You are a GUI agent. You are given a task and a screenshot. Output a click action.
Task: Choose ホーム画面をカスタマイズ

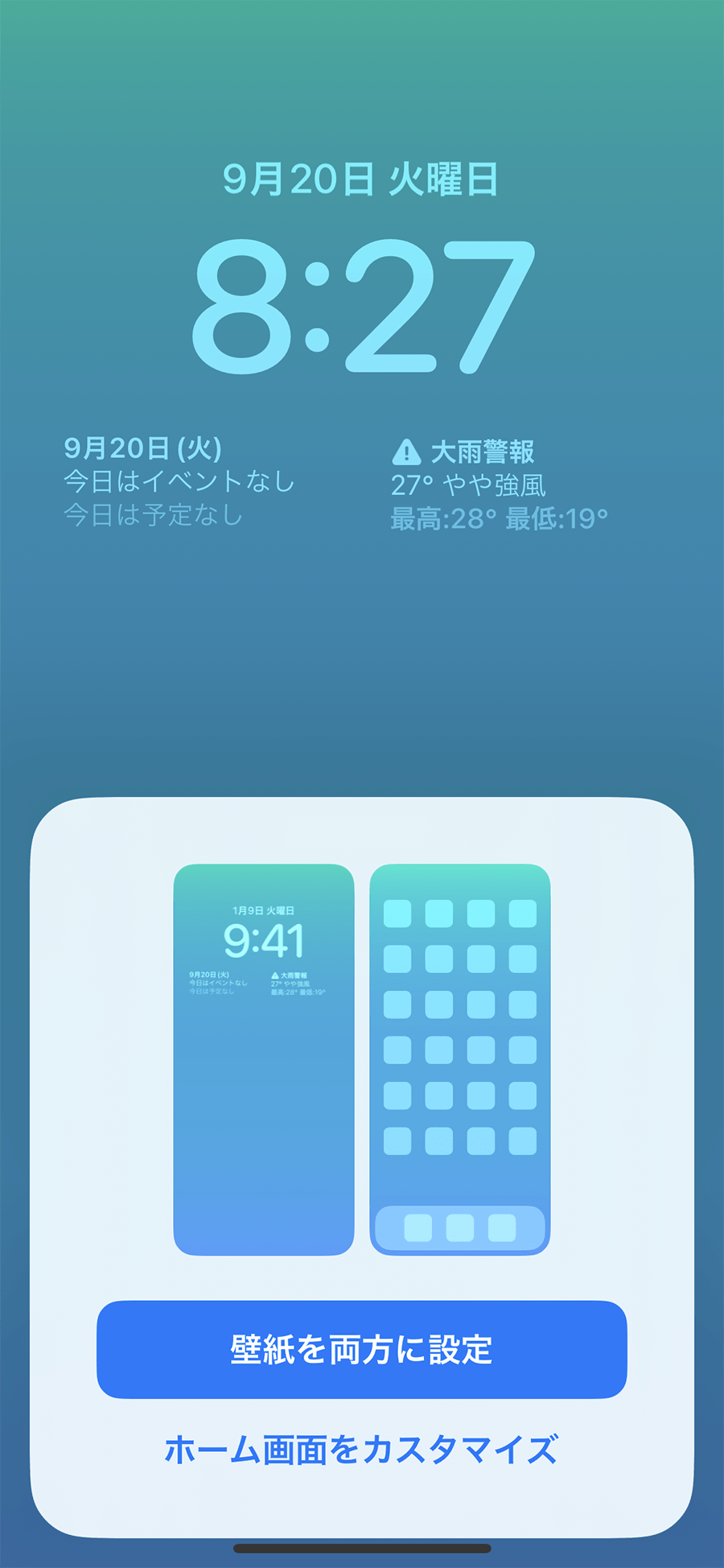[361, 1450]
